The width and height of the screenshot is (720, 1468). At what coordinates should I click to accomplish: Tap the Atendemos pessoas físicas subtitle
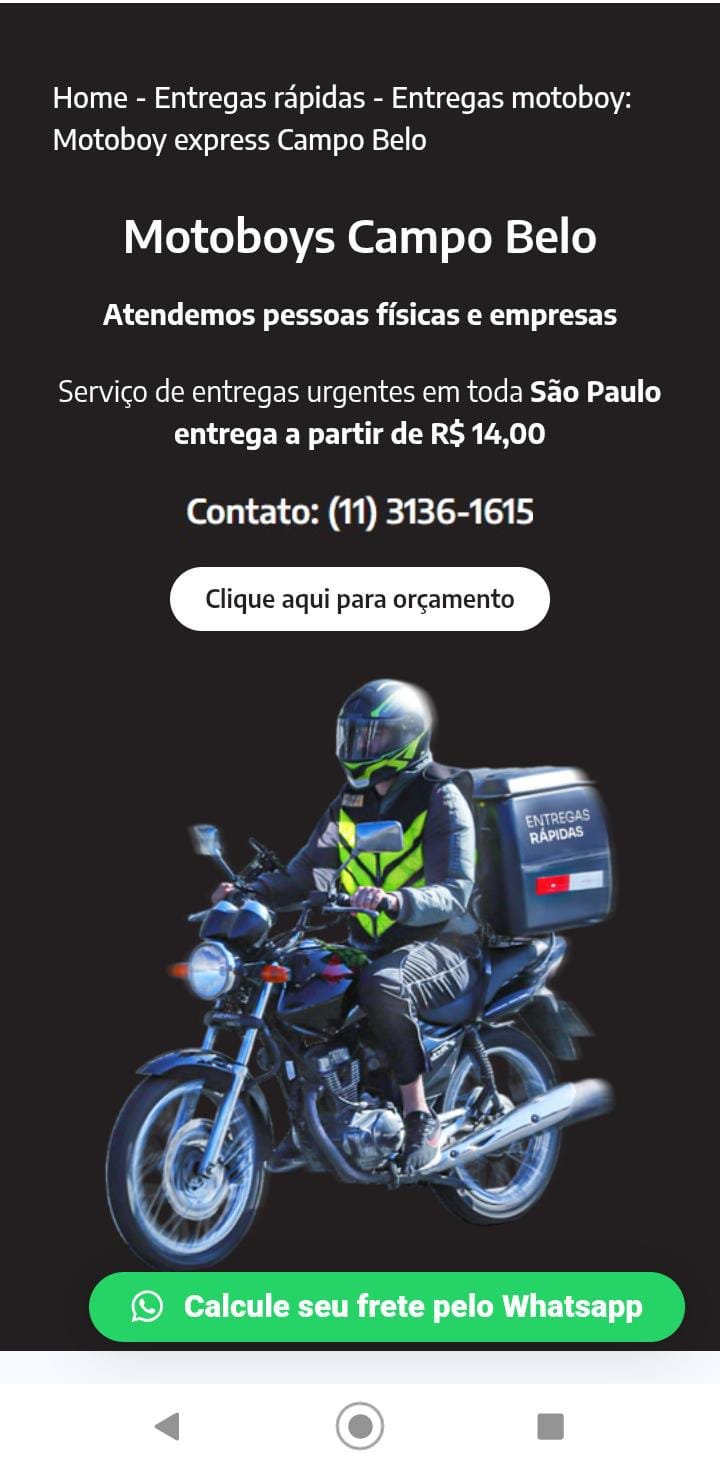pyautogui.click(x=360, y=314)
